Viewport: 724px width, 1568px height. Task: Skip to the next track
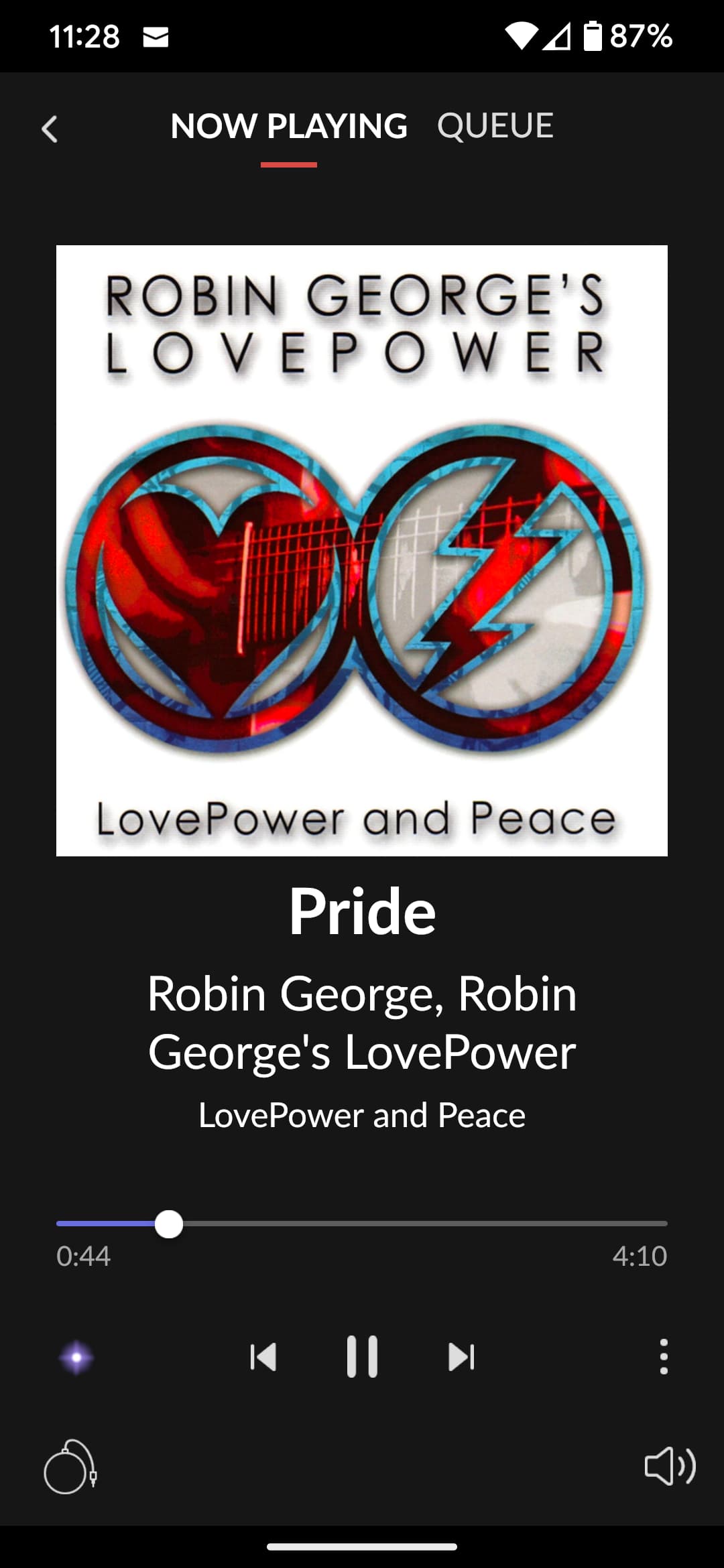coord(461,1357)
